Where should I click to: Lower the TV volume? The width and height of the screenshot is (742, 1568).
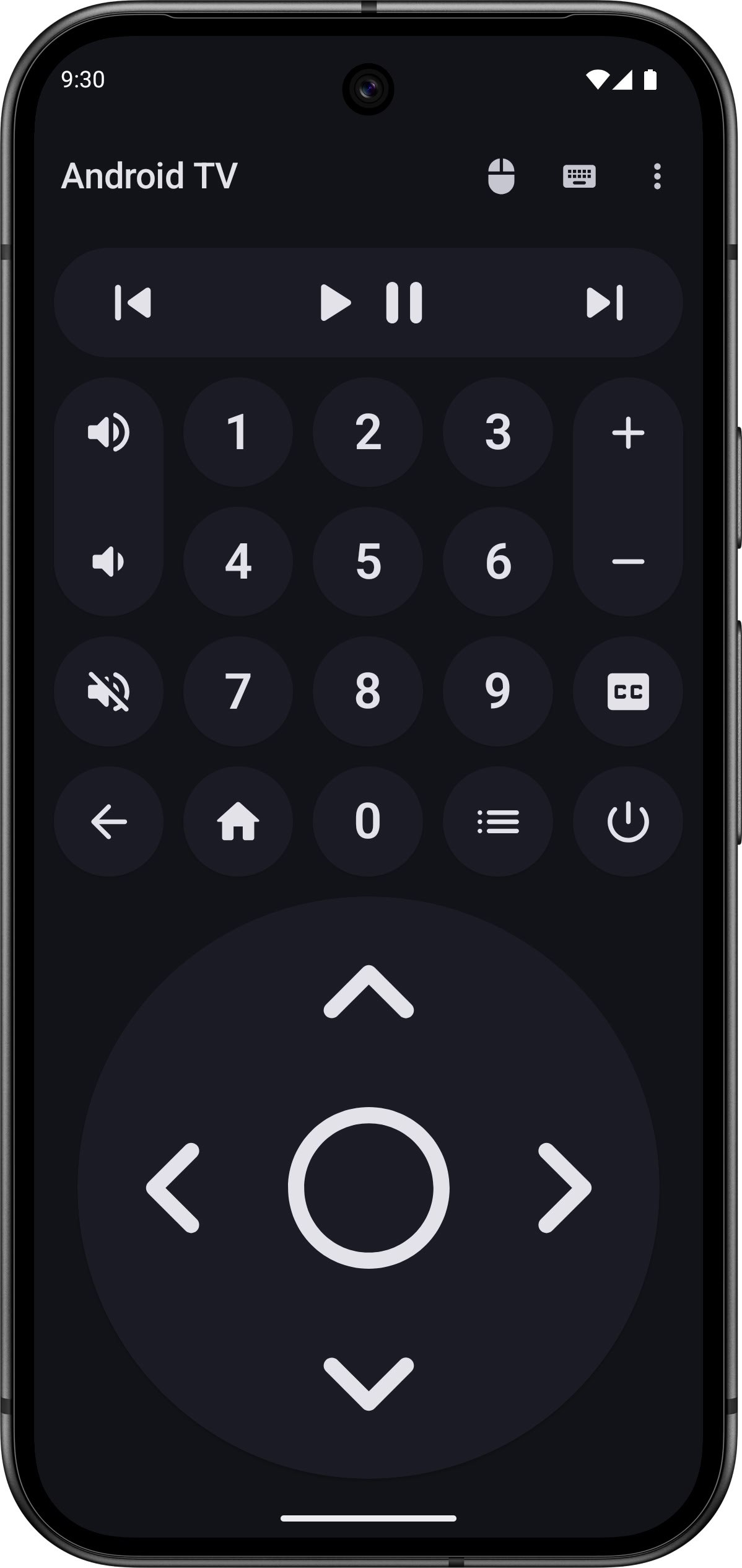108,562
